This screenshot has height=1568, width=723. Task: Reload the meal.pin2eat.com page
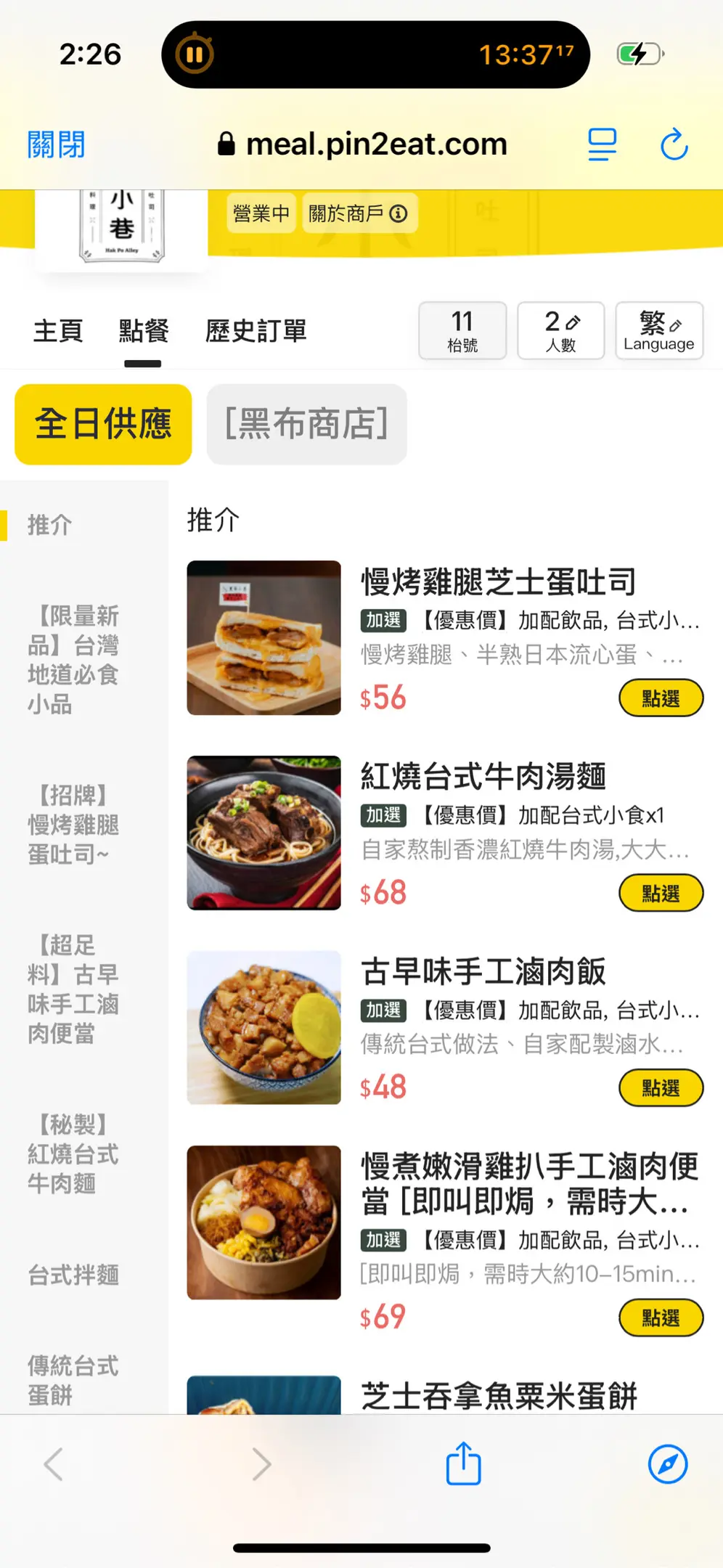coord(674,144)
